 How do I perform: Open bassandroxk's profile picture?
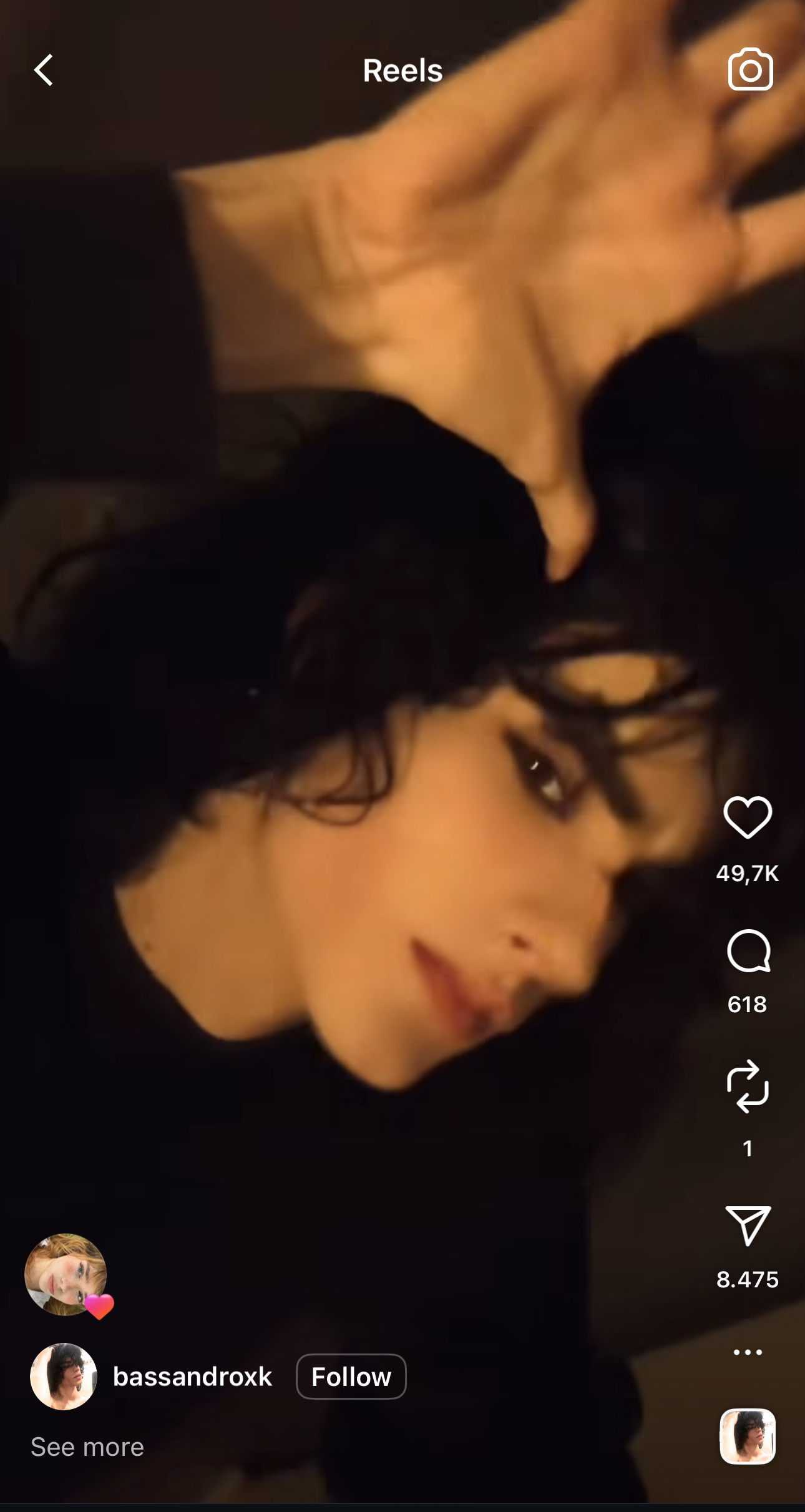pyautogui.click(x=64, y=1377)
